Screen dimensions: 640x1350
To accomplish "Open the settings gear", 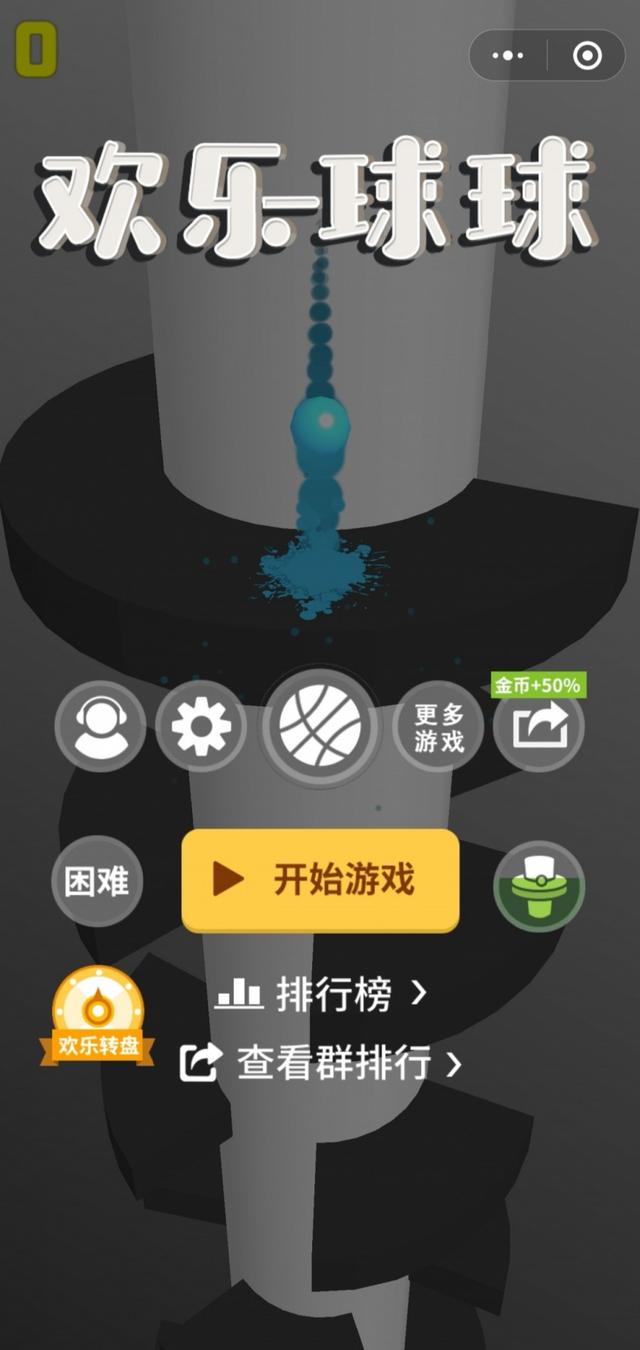I will pyautogui.click(x=201, y=724).
